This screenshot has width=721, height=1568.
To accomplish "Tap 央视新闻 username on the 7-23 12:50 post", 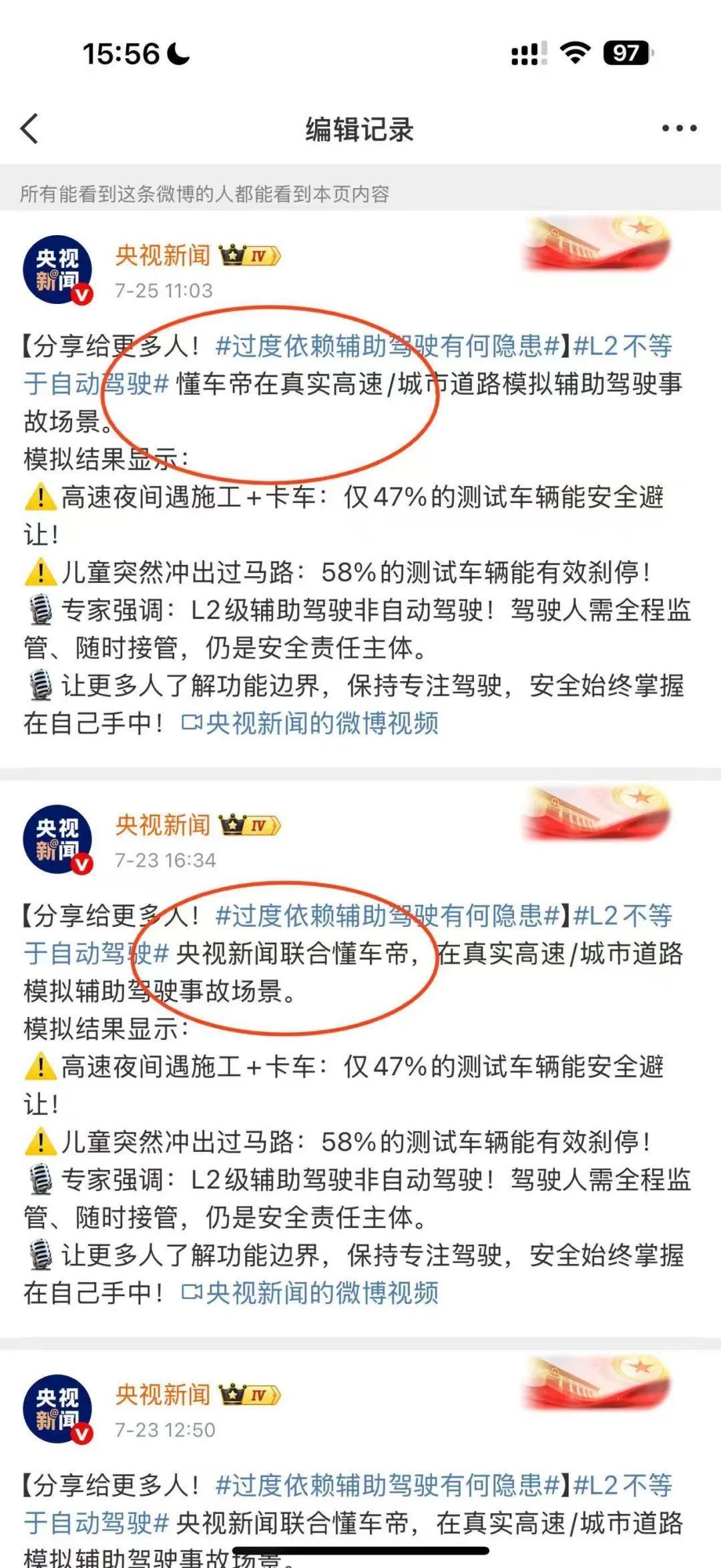I will tap(162, 1394).
